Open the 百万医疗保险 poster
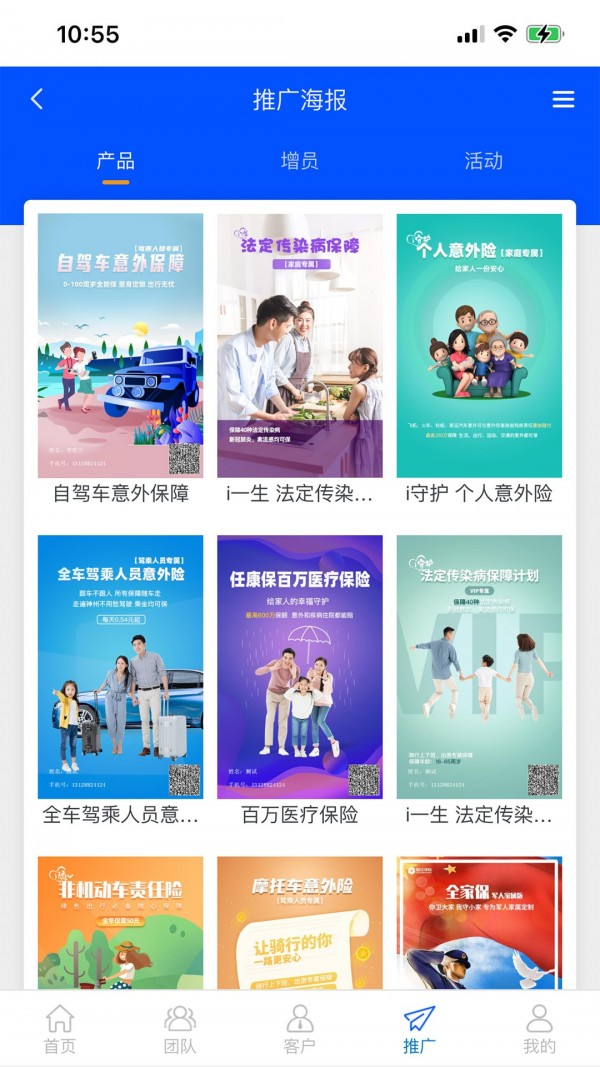The width and height of the screenshot is (600, 1067). (x=299, y=666)
